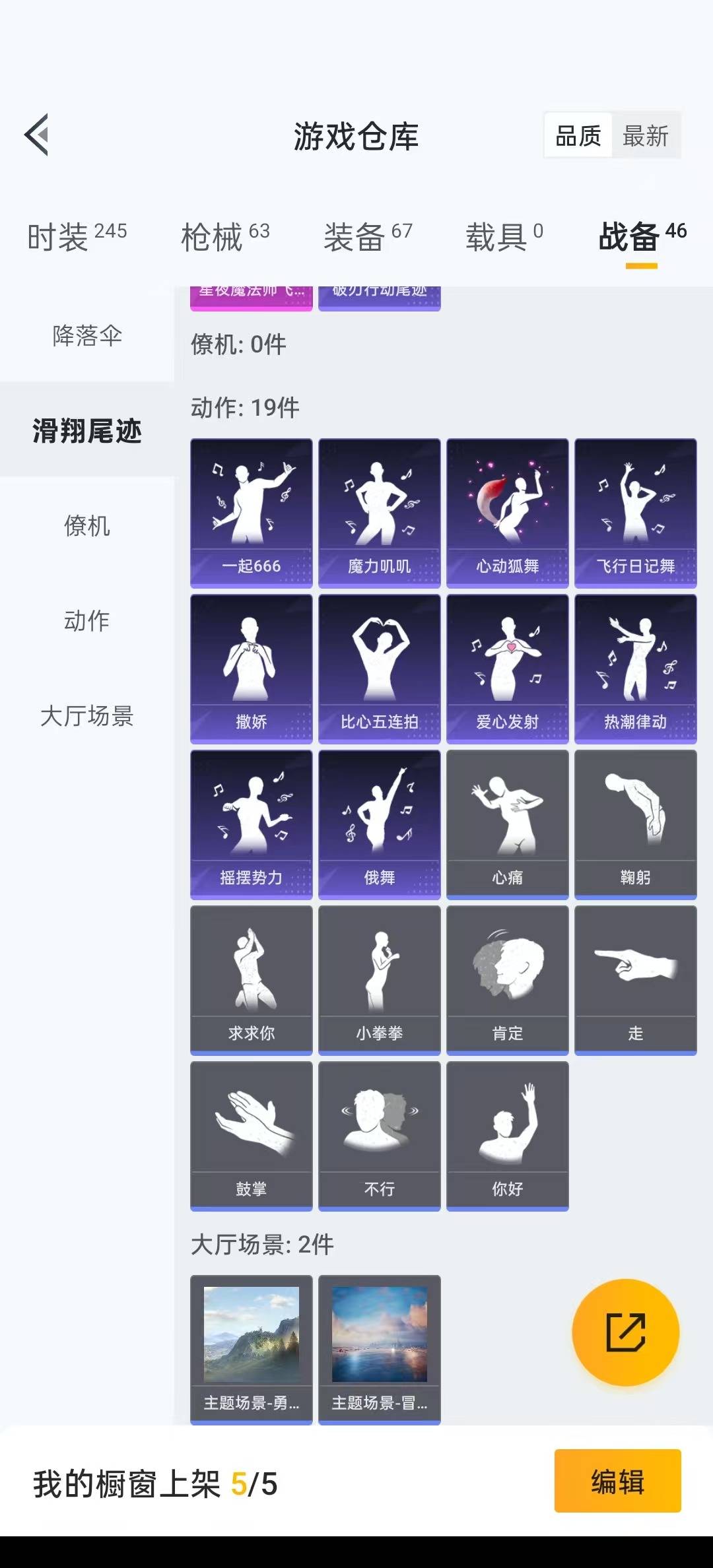The image size is (713, 1568).
Task: Open the 心动狐舞 emote tile
Action: point(507,513)
